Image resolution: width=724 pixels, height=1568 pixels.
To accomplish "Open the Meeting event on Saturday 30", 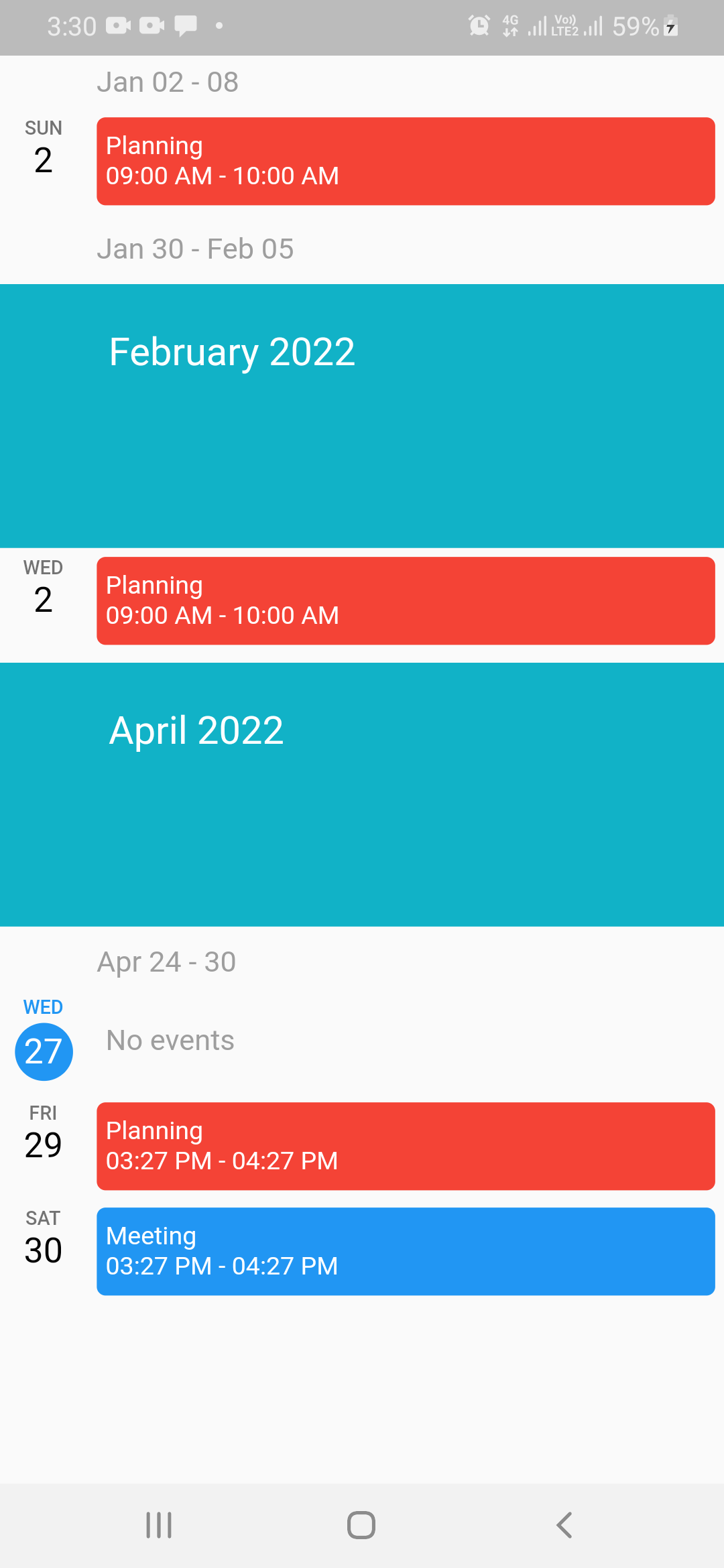I will 406,1252.
